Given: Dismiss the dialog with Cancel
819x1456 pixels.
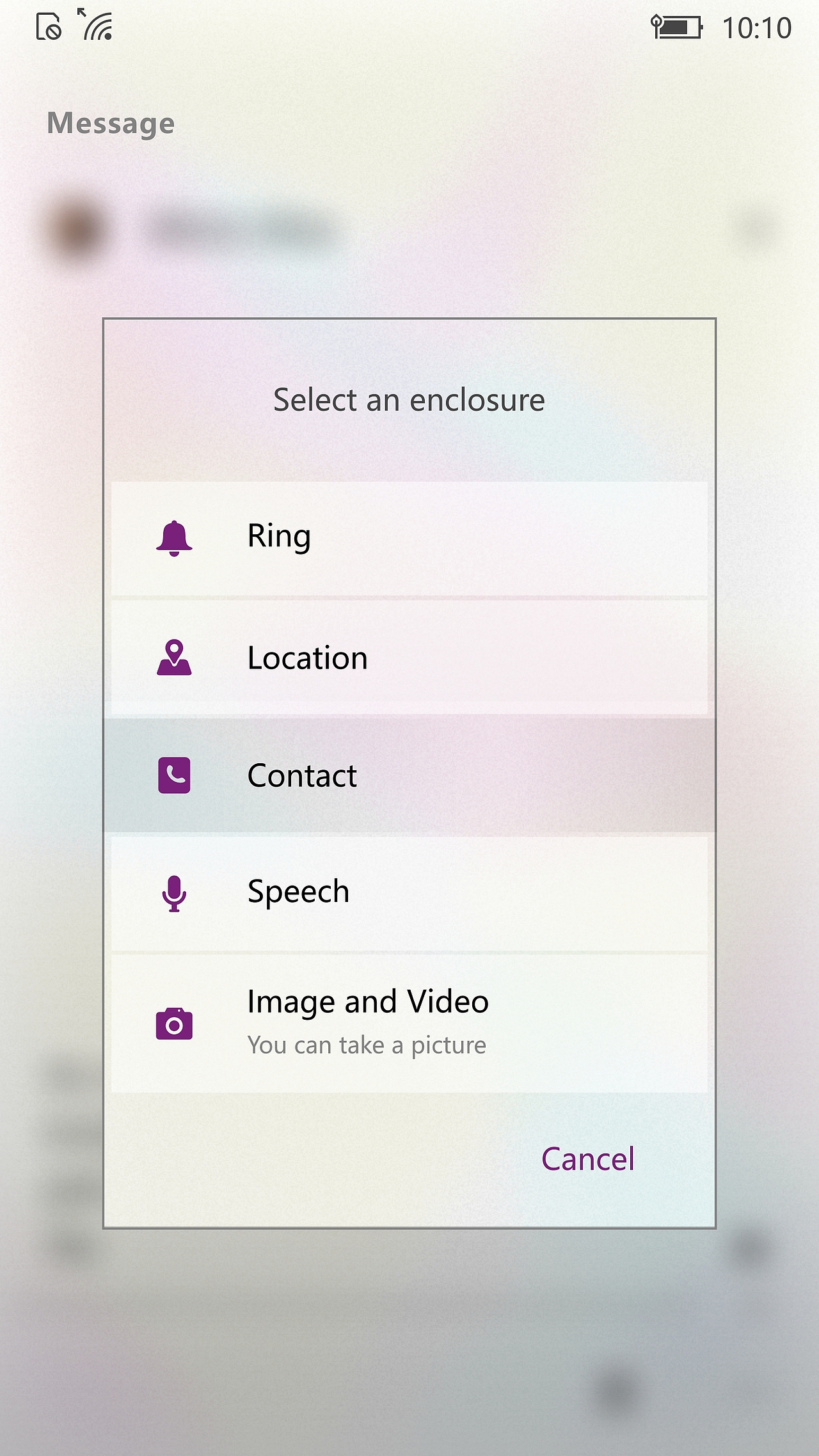Looking at the screenshot, I should 587,1159.
